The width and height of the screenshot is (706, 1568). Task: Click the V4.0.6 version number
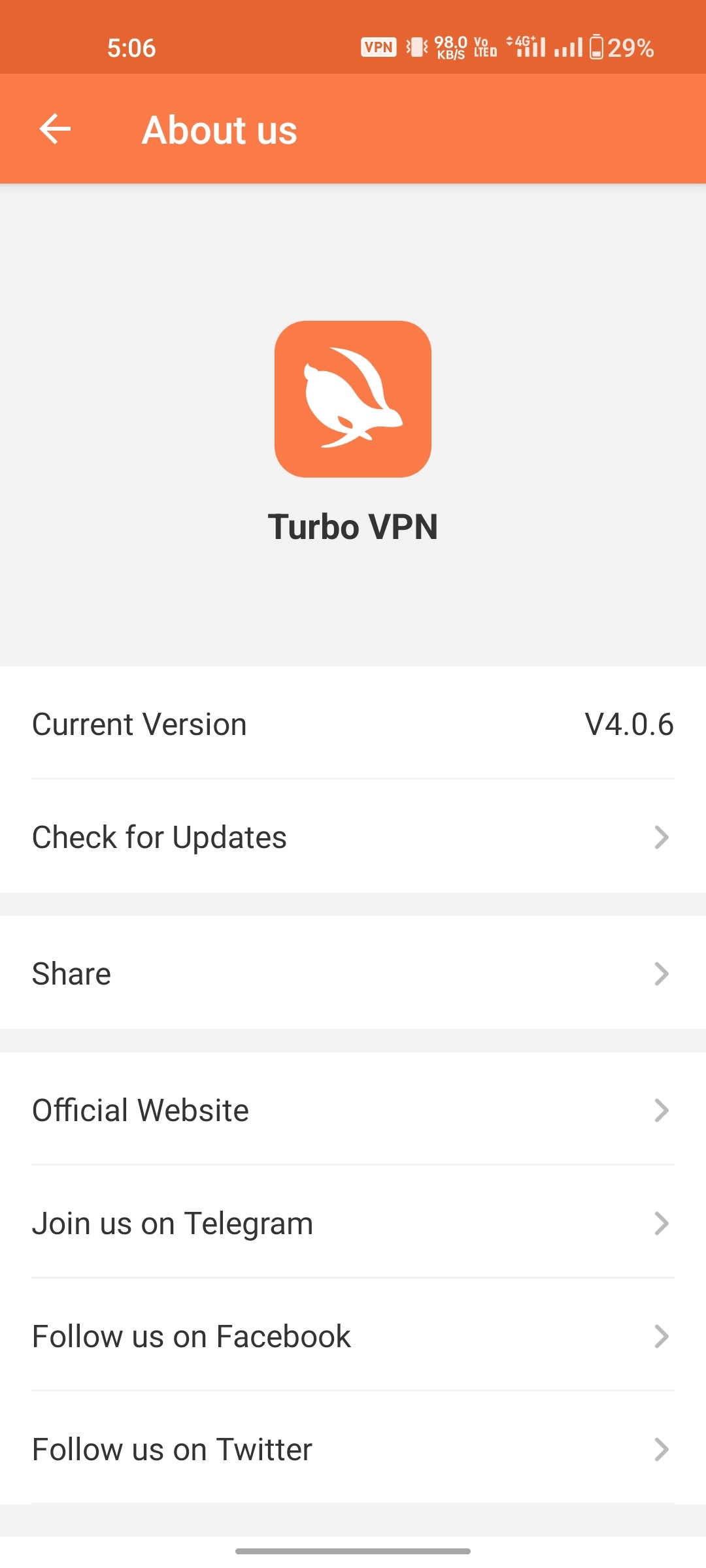click(x=628, y=724)
